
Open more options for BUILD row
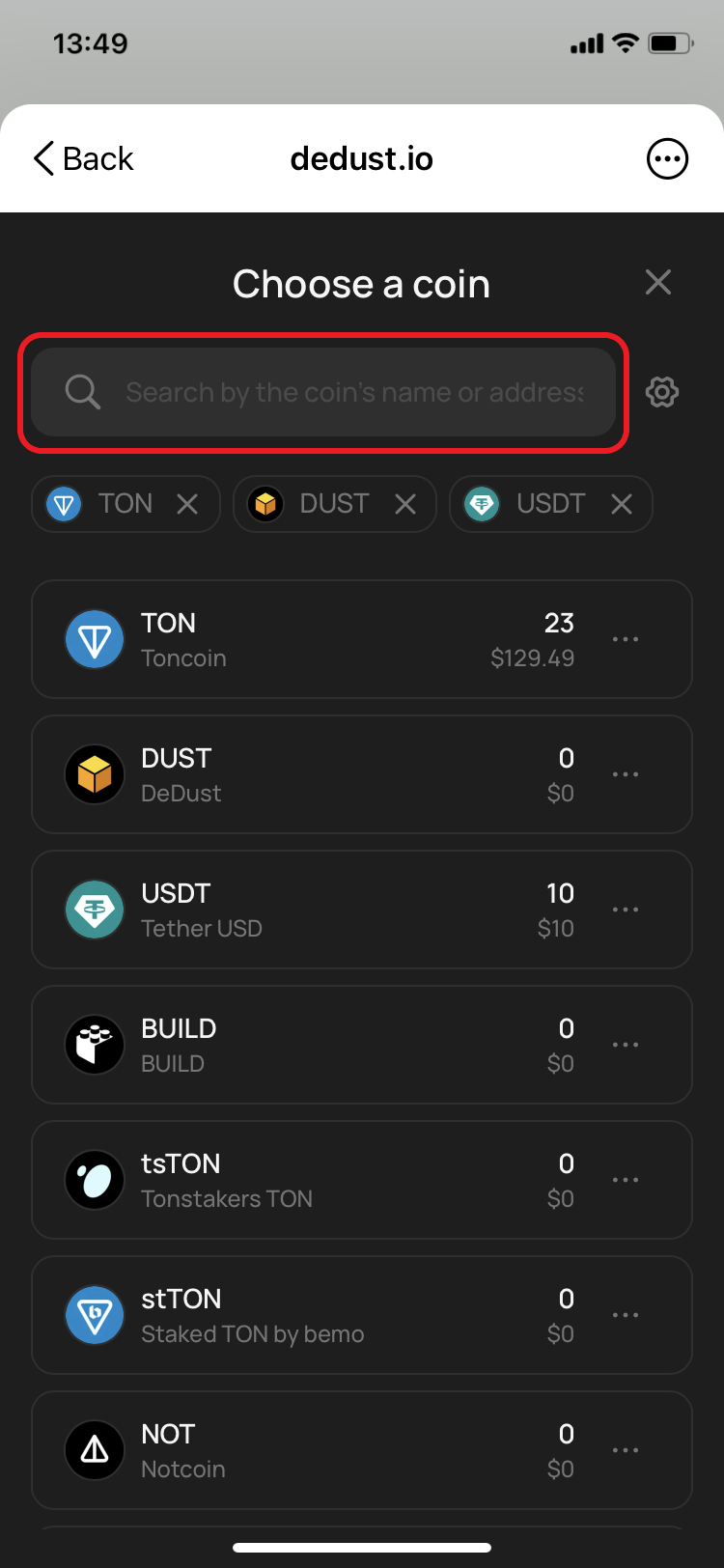point(626,1045)
